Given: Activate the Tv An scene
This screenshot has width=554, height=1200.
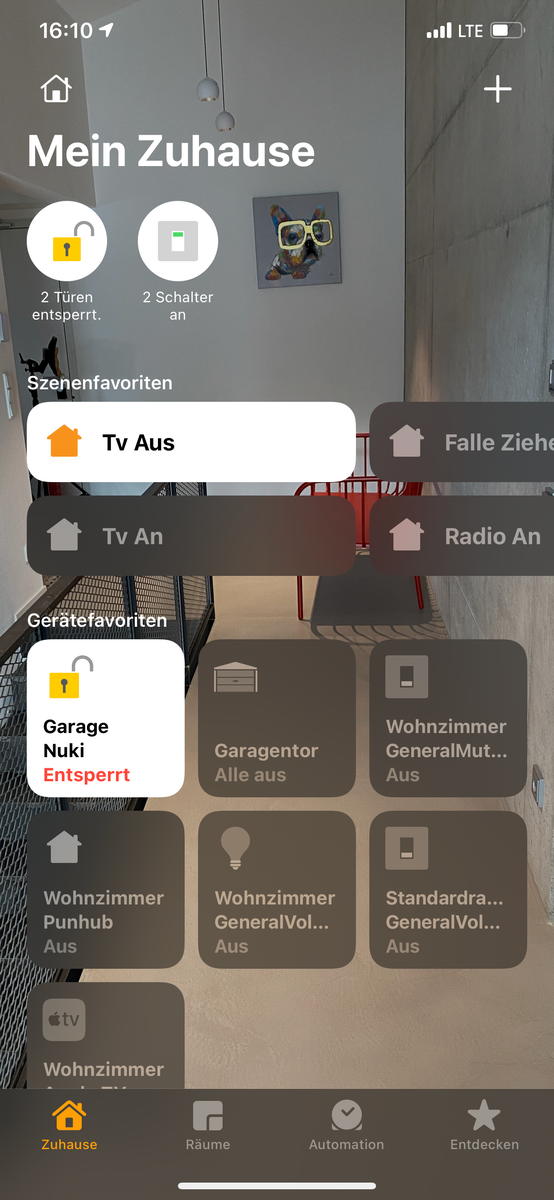Looking at the screenshot, I should (191, 536).
